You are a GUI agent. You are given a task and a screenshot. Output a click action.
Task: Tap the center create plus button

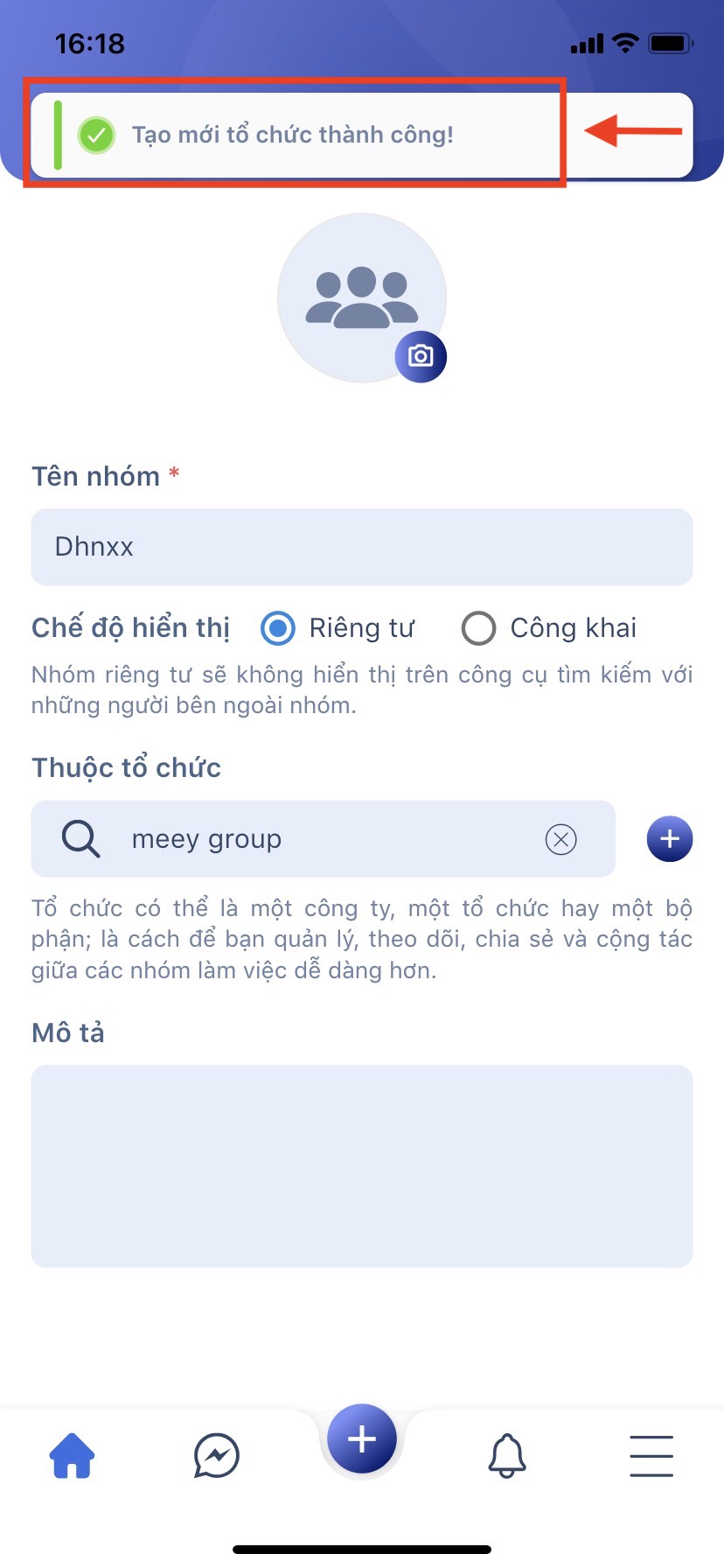(x=362, y=1439)
